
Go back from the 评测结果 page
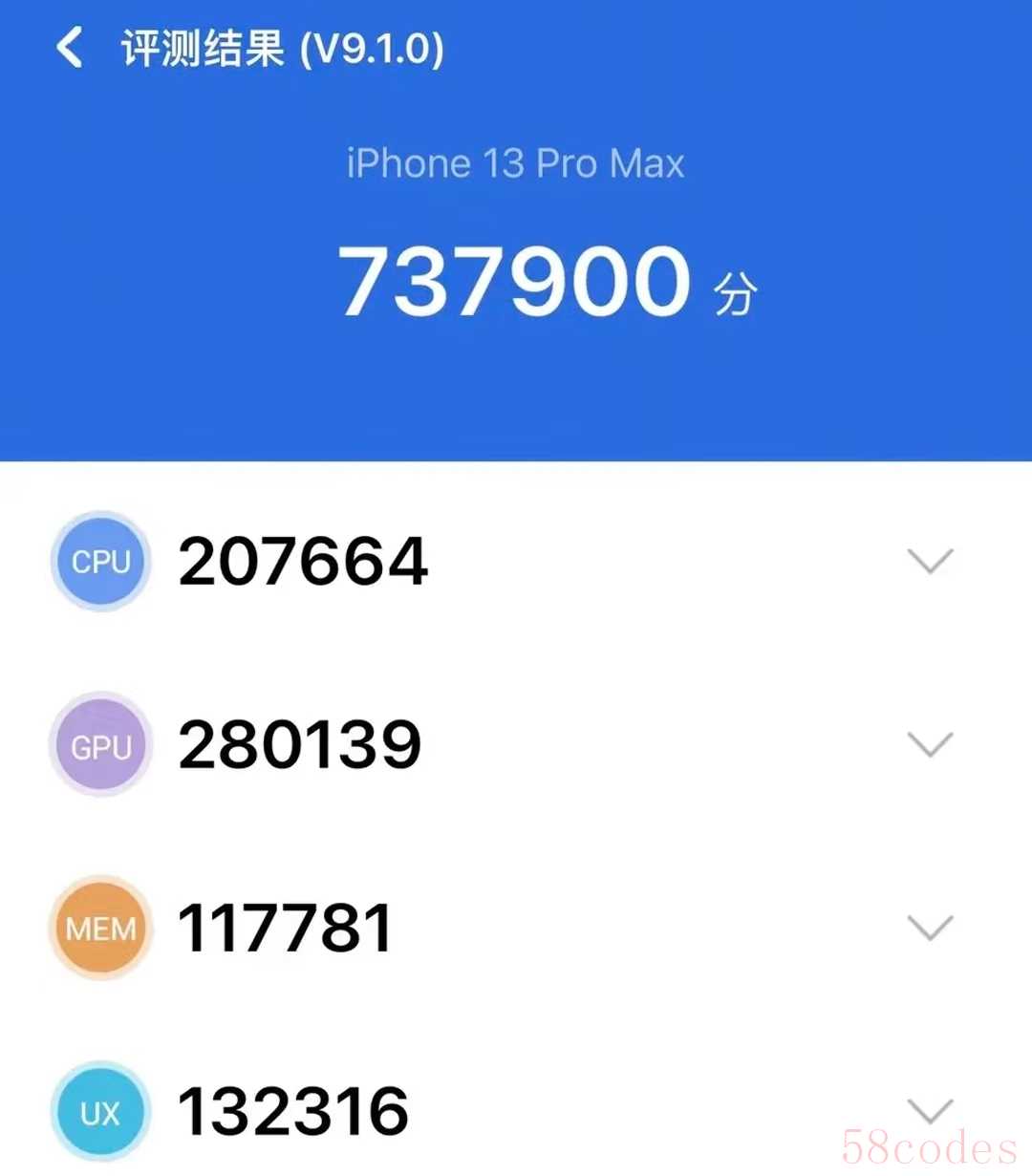pyautogui.click(x=69, y=48)
